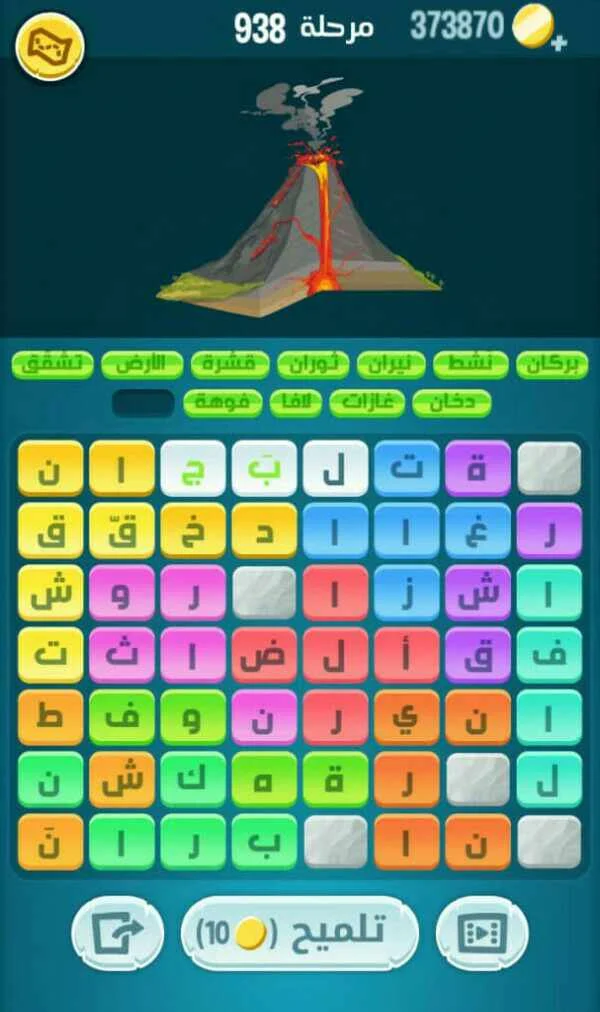Viewport: 600px width, 1012px height.
Task: Select the letter tile ج
Action: (193, 468)
